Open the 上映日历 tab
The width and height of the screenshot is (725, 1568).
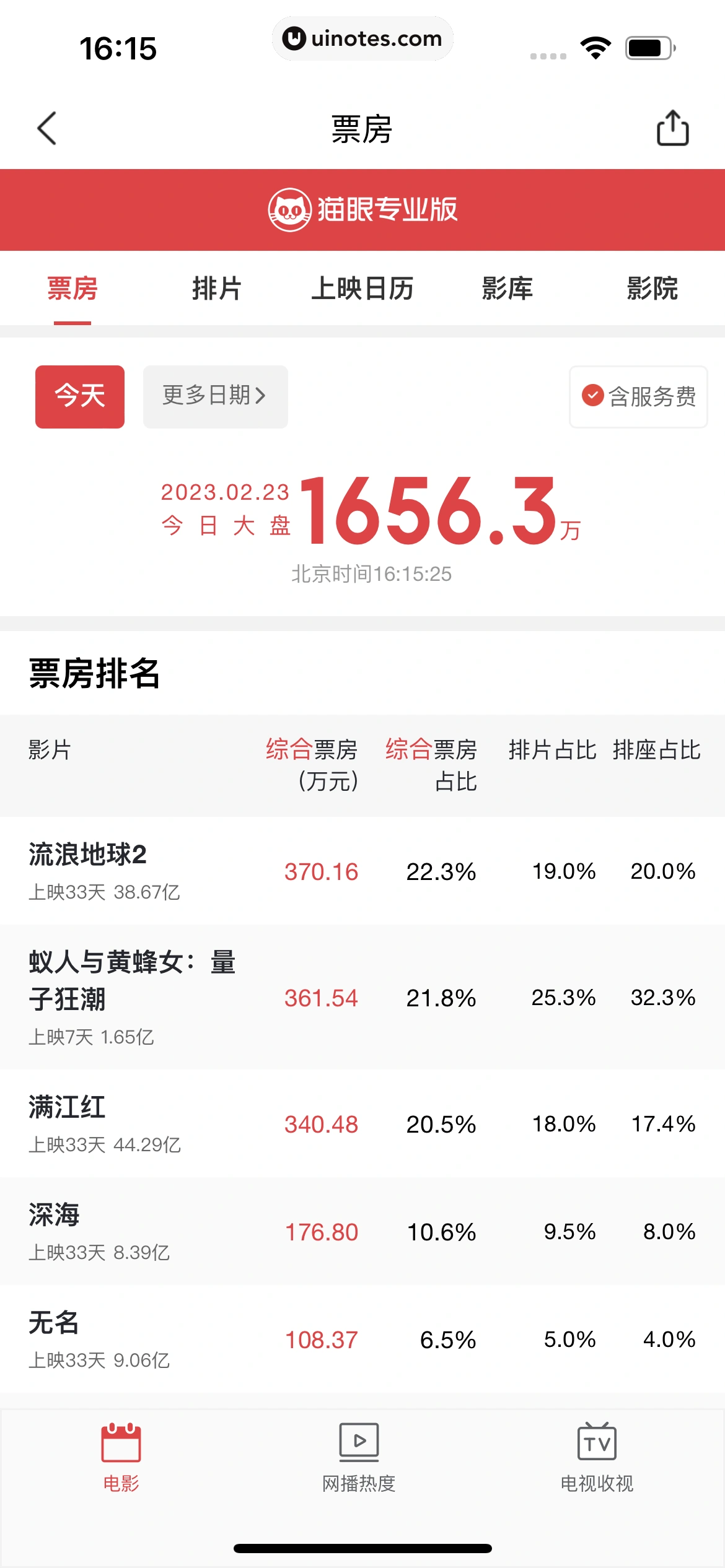coord(362,289)
